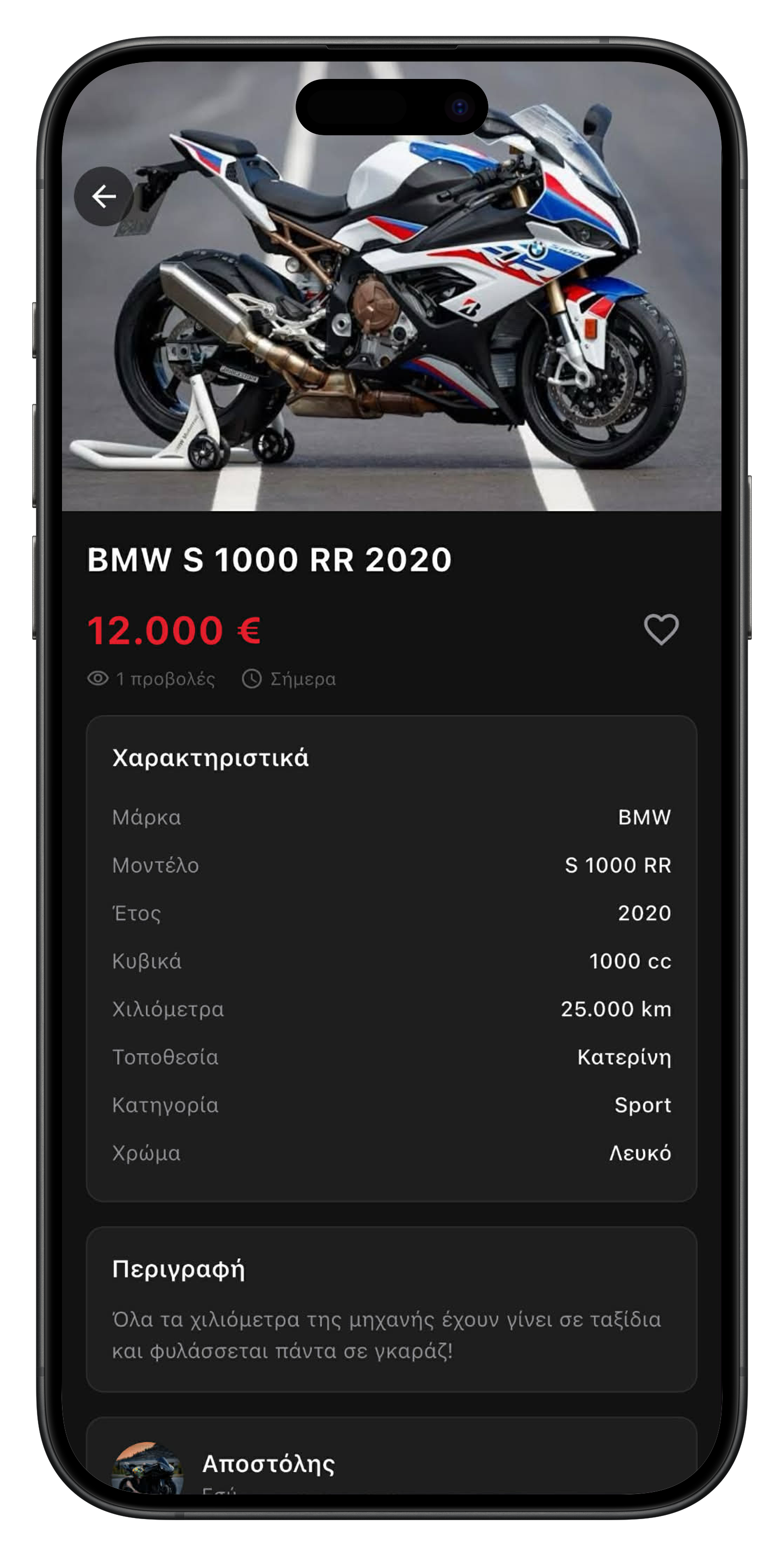The height and width of the screenshot is (1556, 784).
Task: Tap the BMW logo on the motorcycle fairing
Action: coord(538,250)
